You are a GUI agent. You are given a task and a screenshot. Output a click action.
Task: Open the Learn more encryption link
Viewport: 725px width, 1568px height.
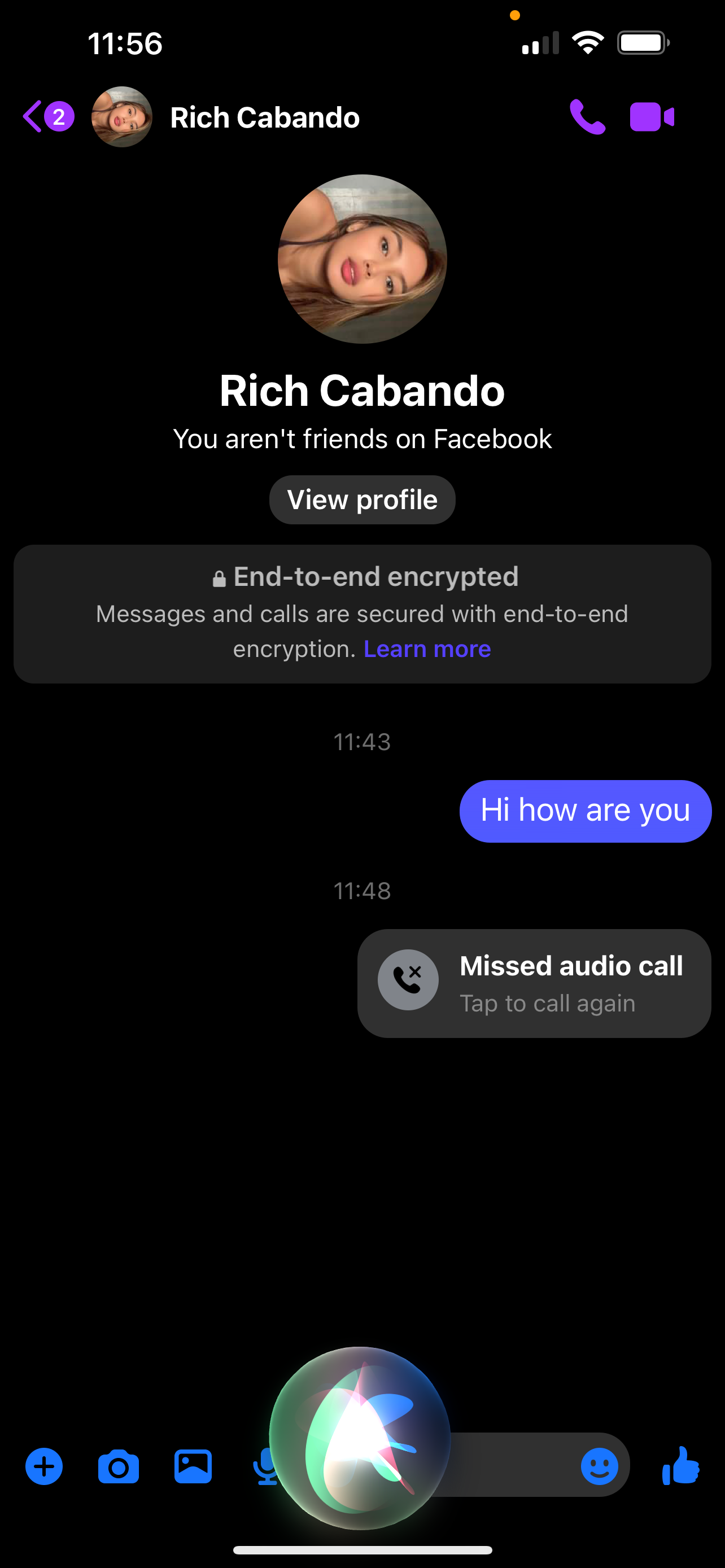[427, 649]
